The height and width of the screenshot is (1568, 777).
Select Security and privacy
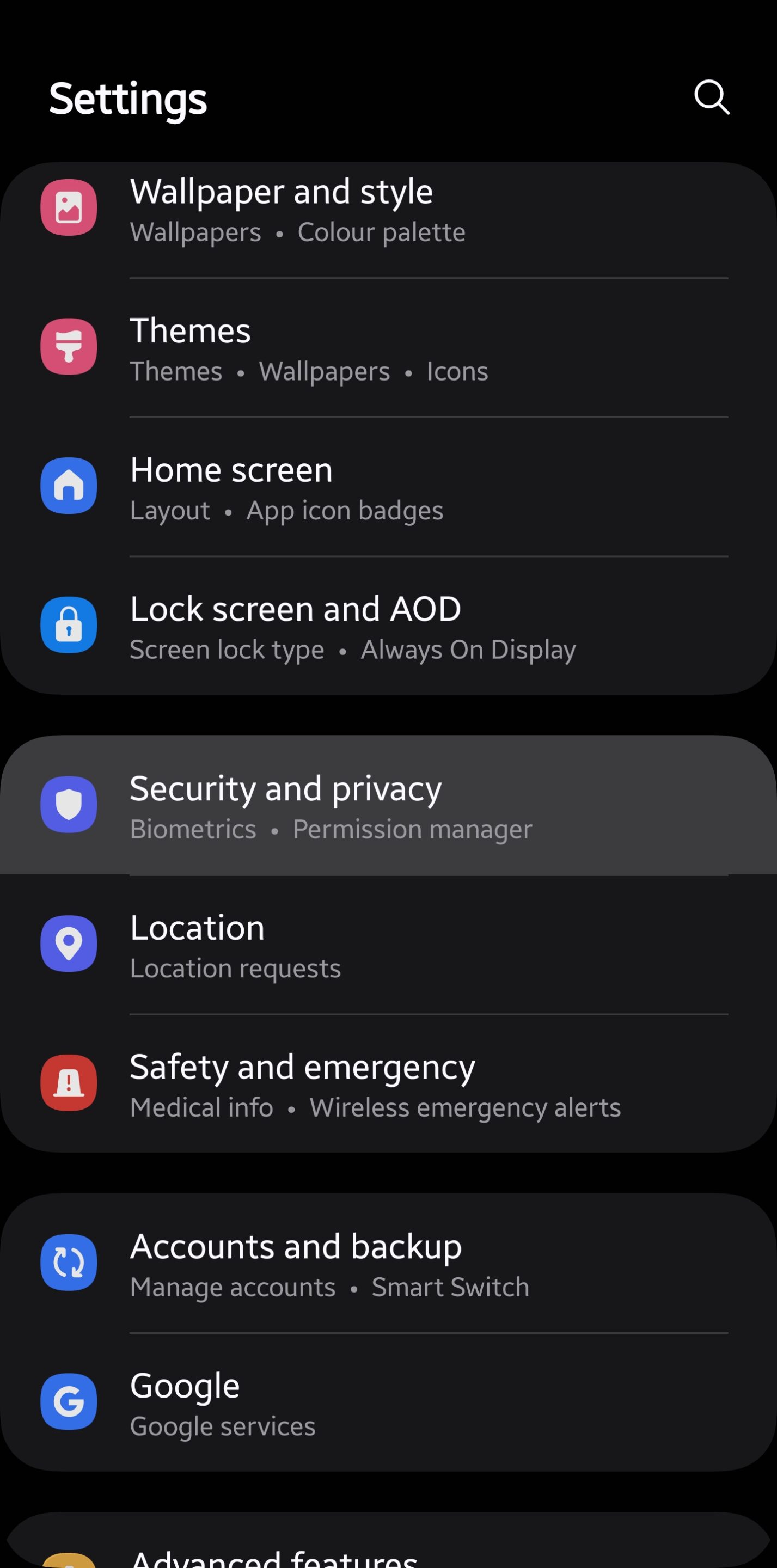coord(389,805)
